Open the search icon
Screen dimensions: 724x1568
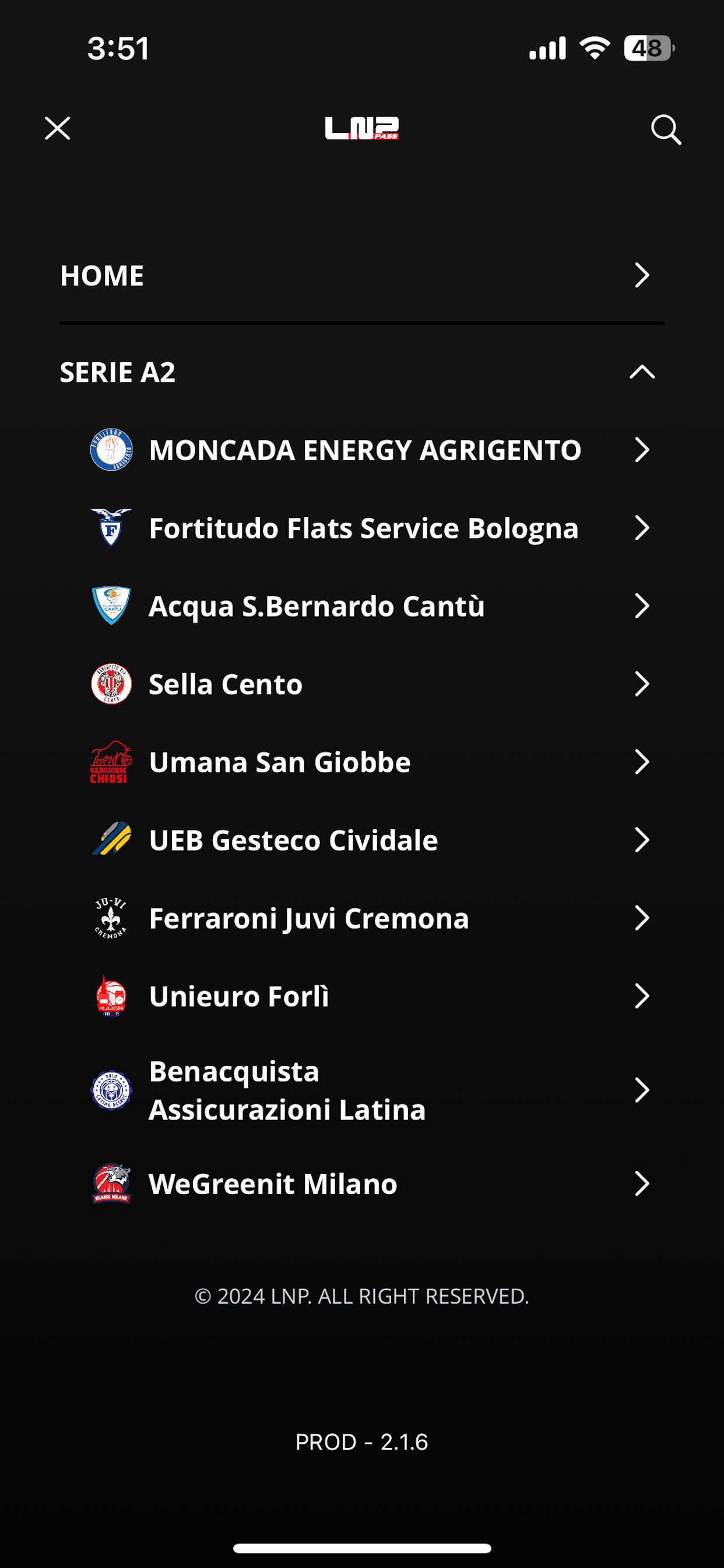pos(666,129)
